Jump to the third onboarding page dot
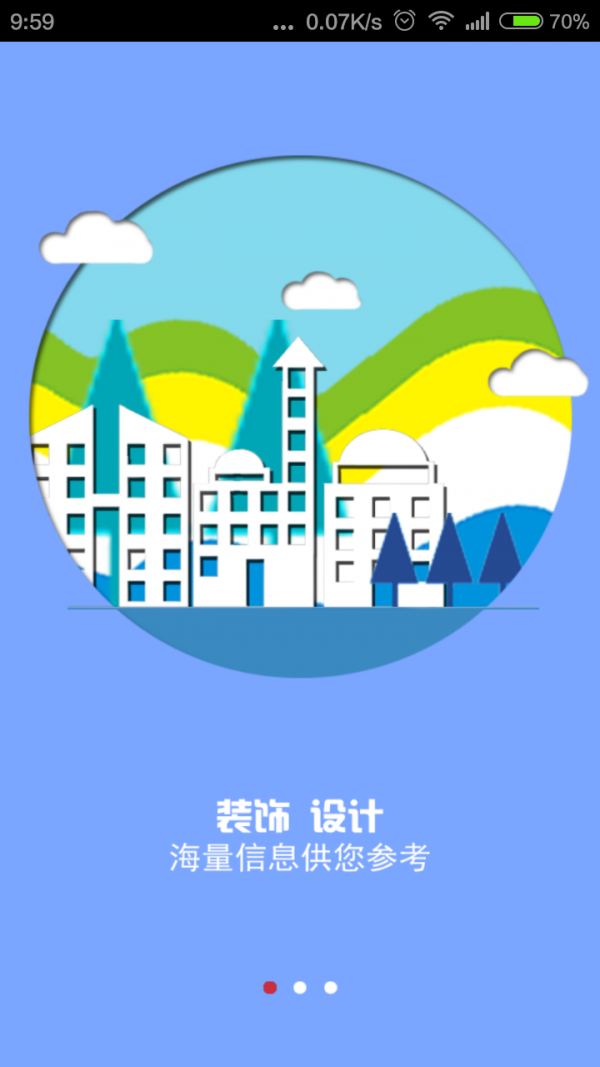The width and height of the screenshot is (600, 1067). pos(331,987)
